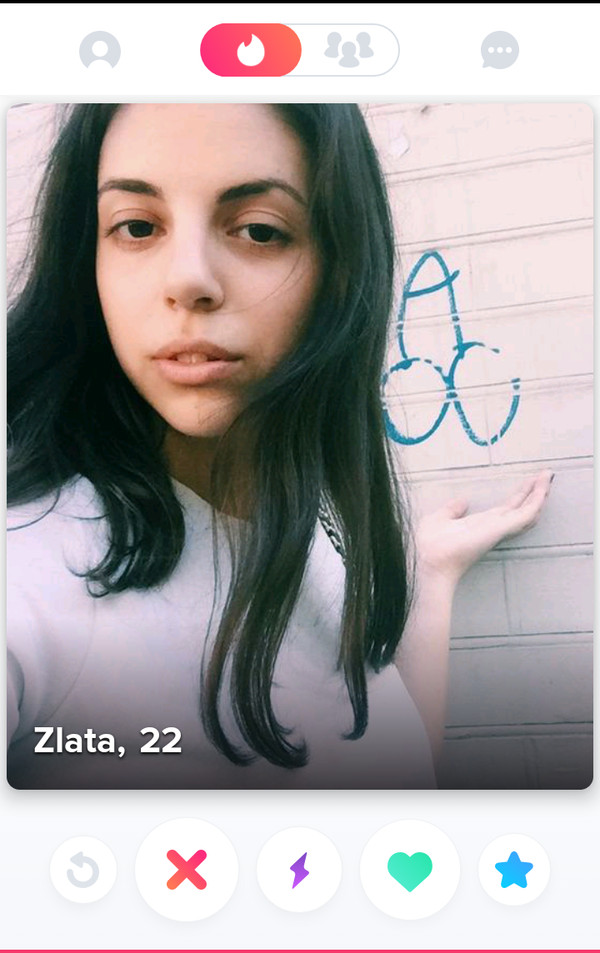The image size is (600, 953).
Task: Like Zlata with the green heart
Action: (x=410, y=870)
